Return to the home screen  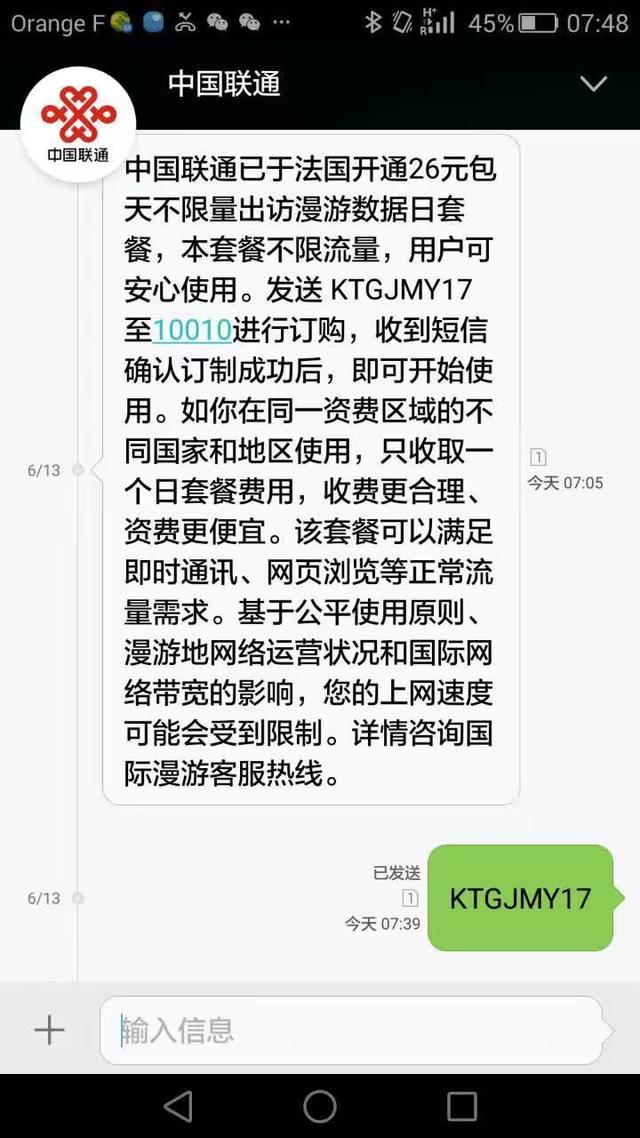[320, 1106]
